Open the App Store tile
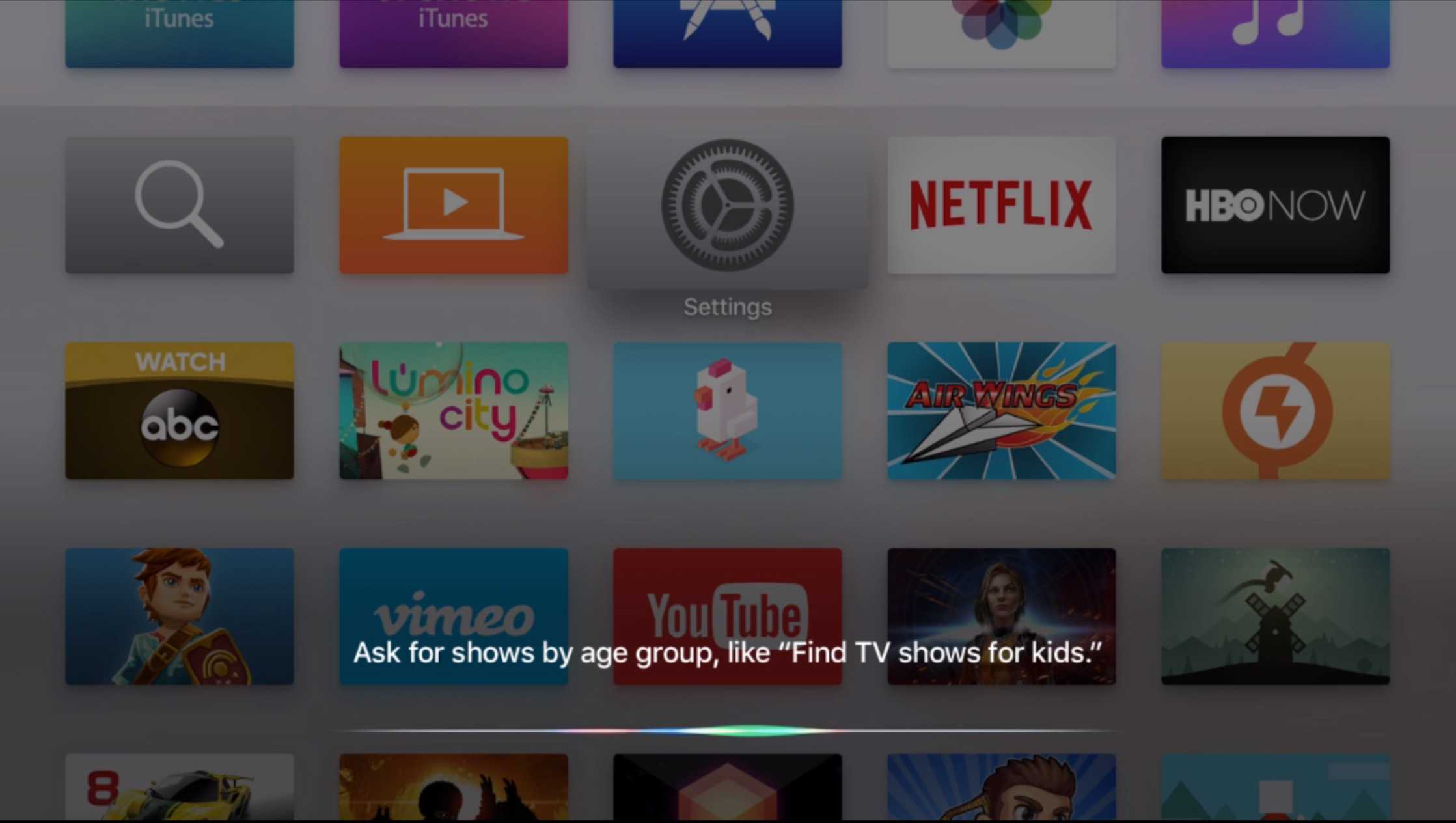The image size is (1456, 823). pos(727,33)
